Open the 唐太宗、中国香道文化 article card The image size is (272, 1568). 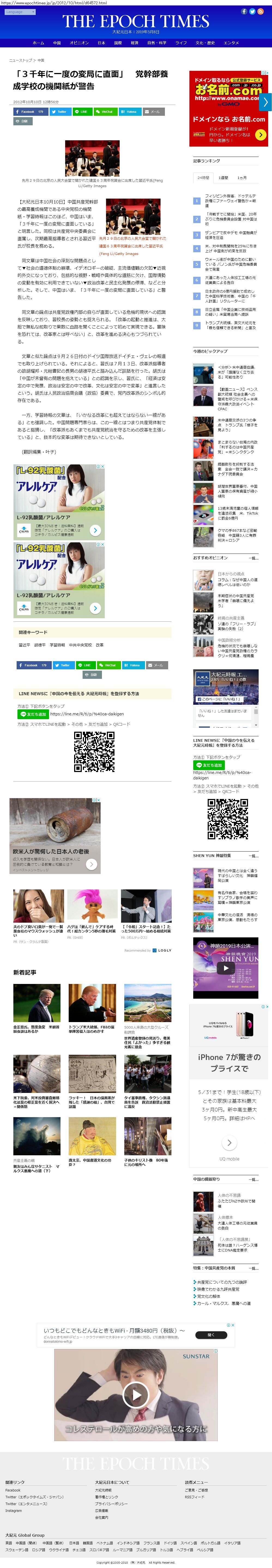click(91, 1161)
